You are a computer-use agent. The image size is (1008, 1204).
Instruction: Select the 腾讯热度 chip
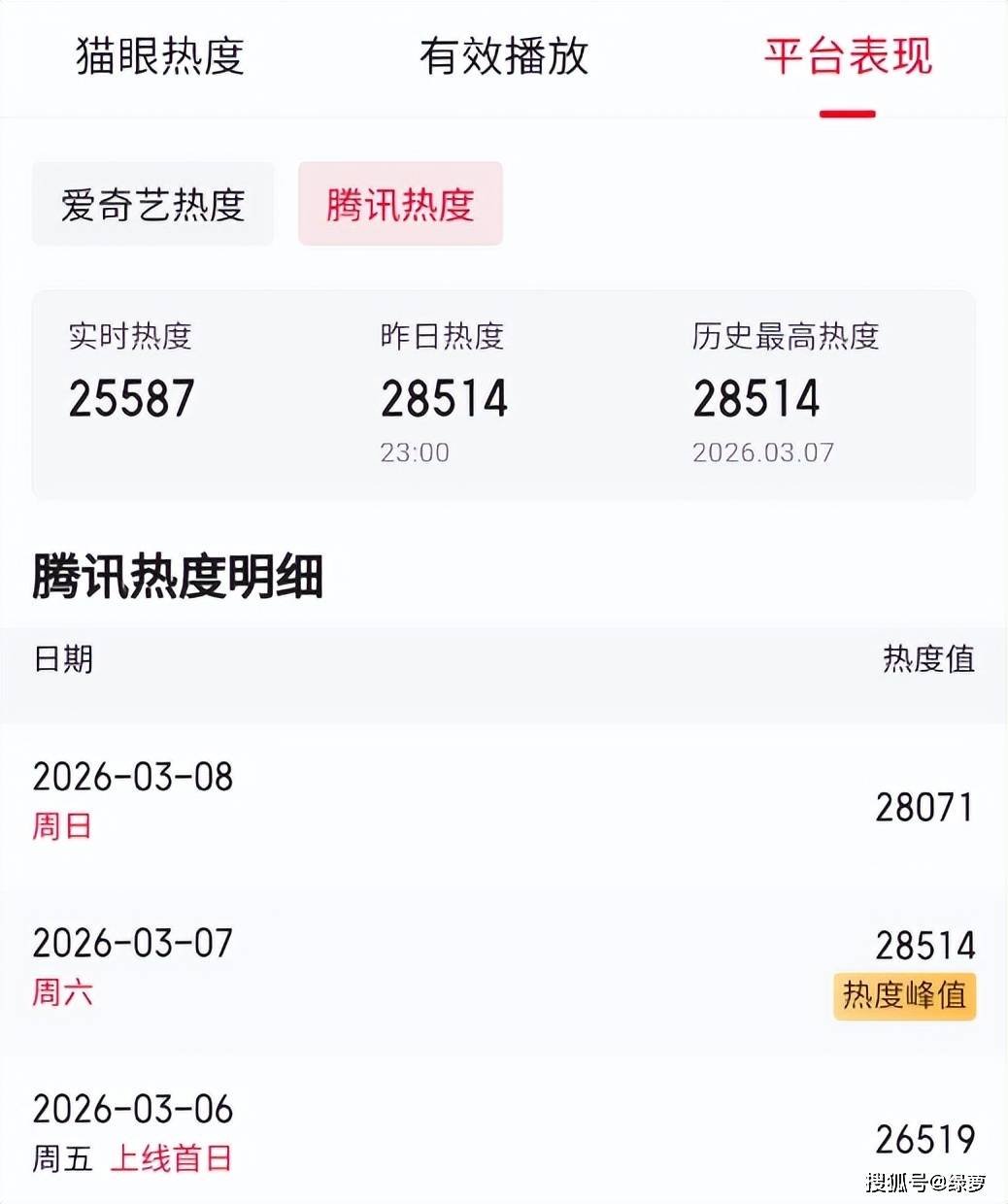tap(400, 205)
